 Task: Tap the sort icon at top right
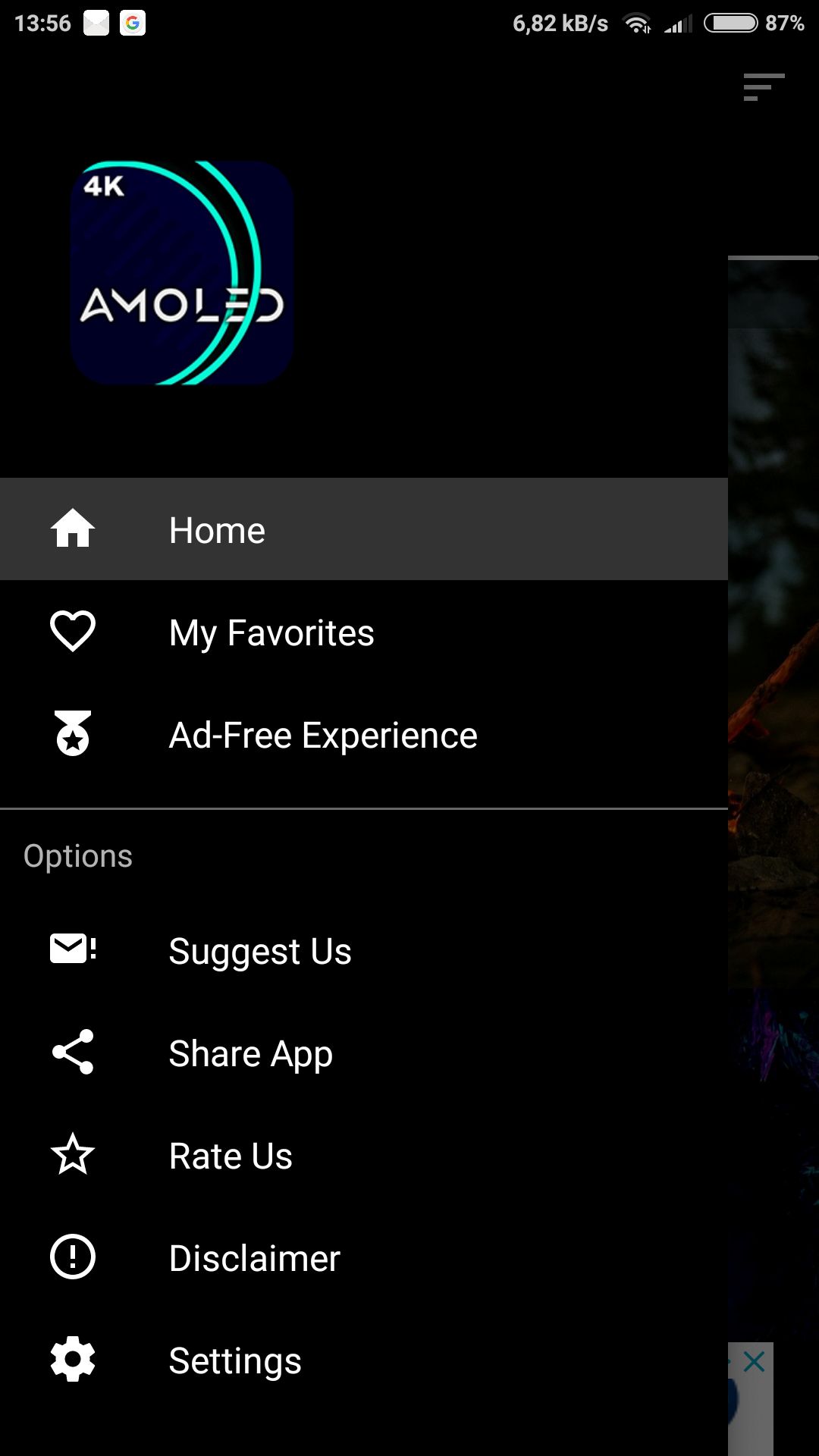click(x=764, y=87)
